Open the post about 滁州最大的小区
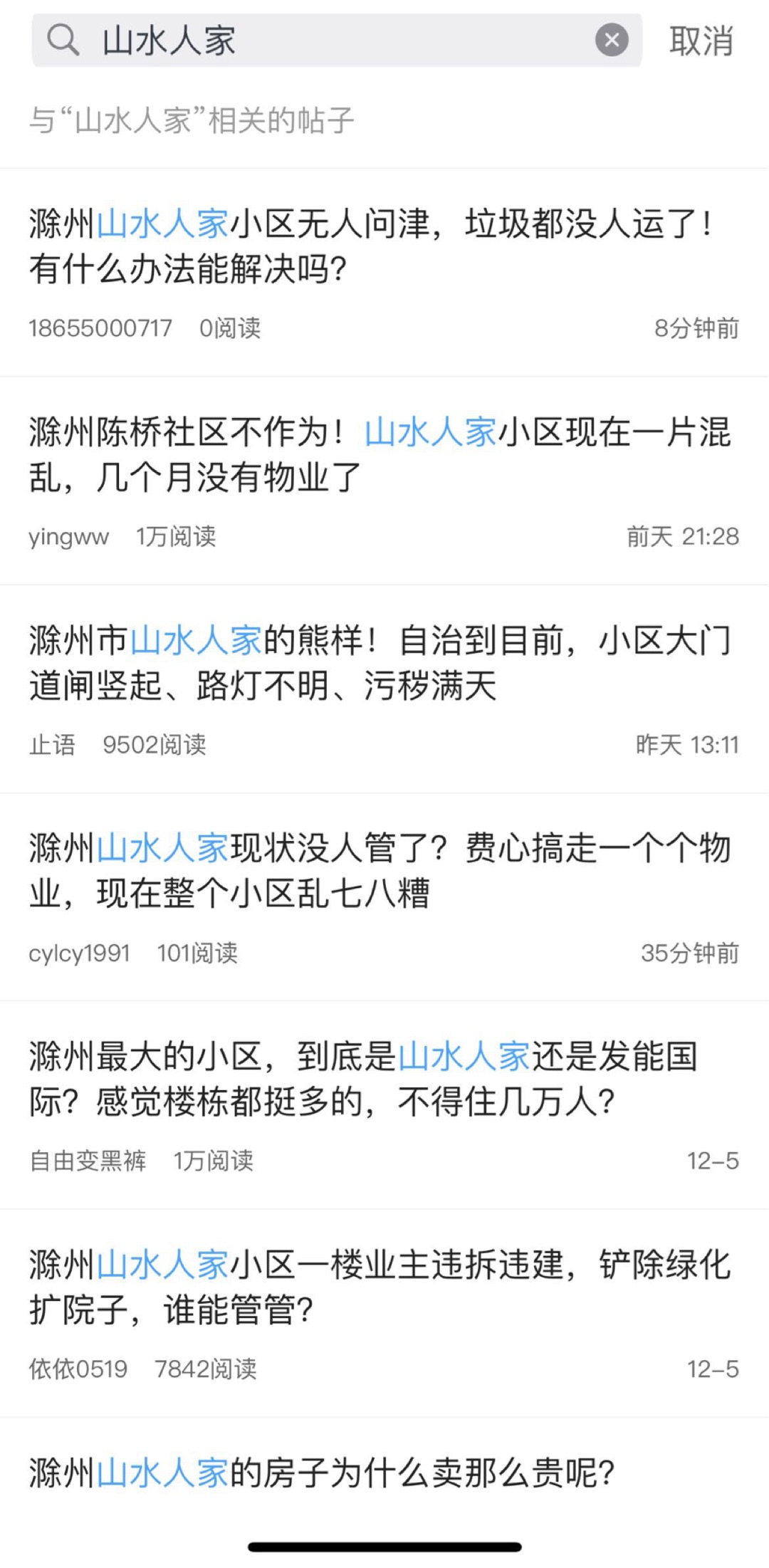The width and height of the screenshot is (769, 1568). [x=363, y=1079]
